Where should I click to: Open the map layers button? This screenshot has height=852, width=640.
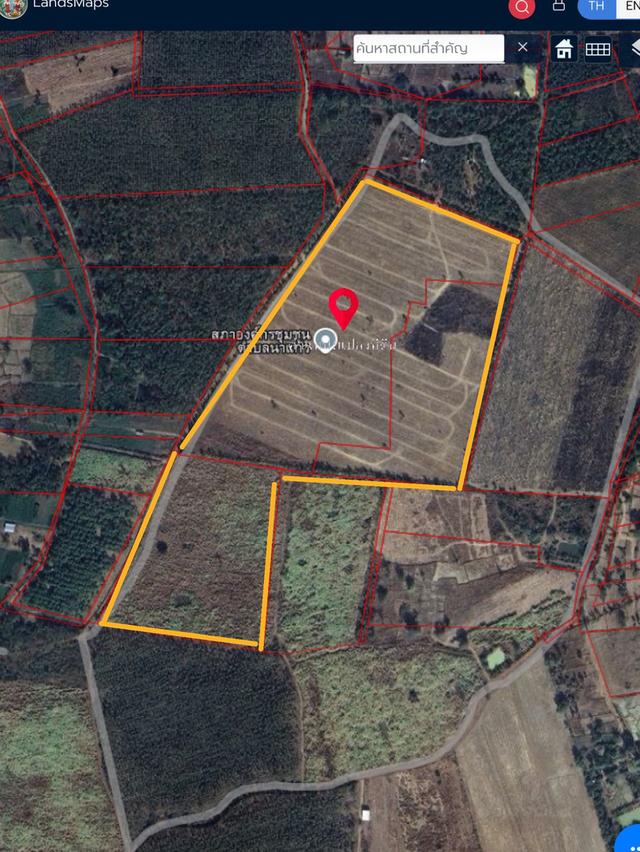[634, 49]
